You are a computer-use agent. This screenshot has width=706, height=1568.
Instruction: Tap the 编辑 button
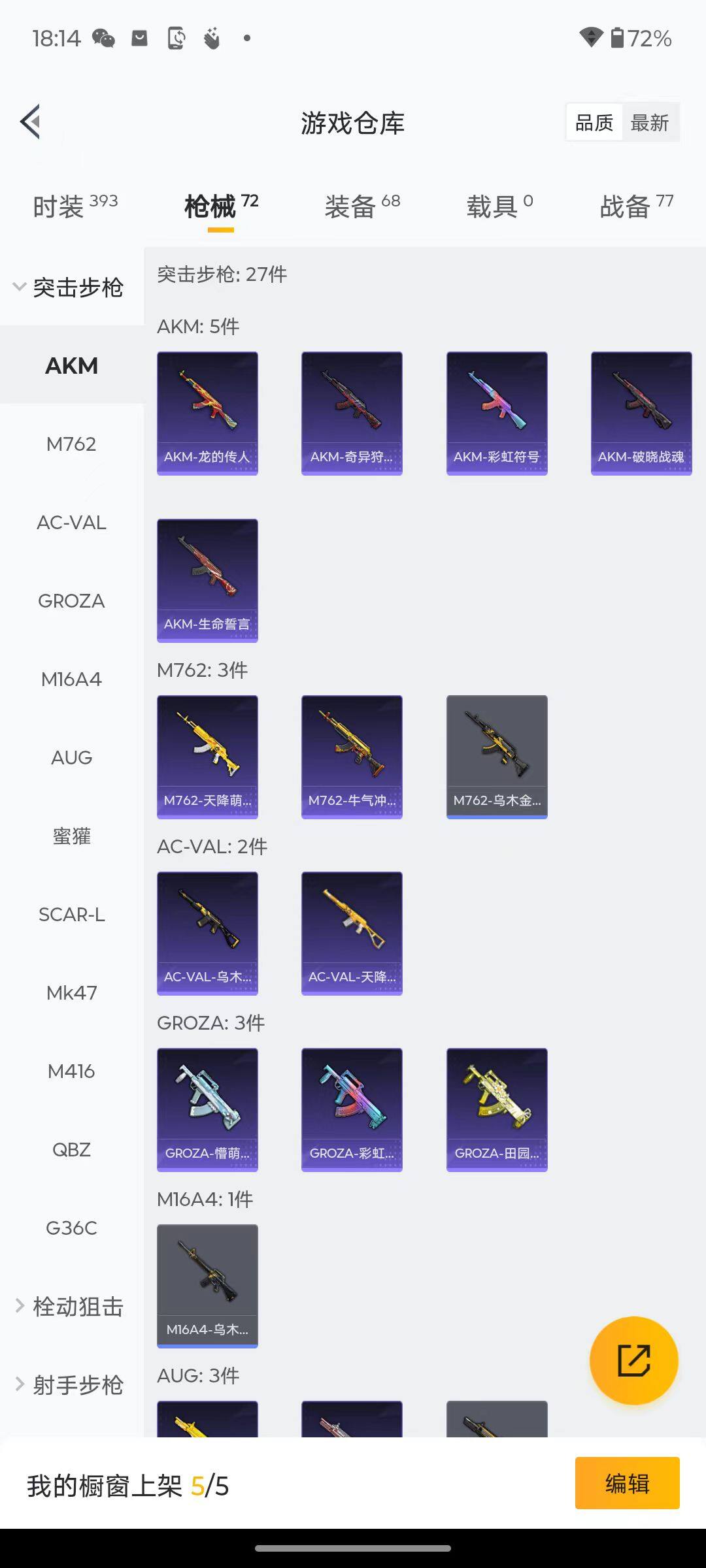(627, 1483)
